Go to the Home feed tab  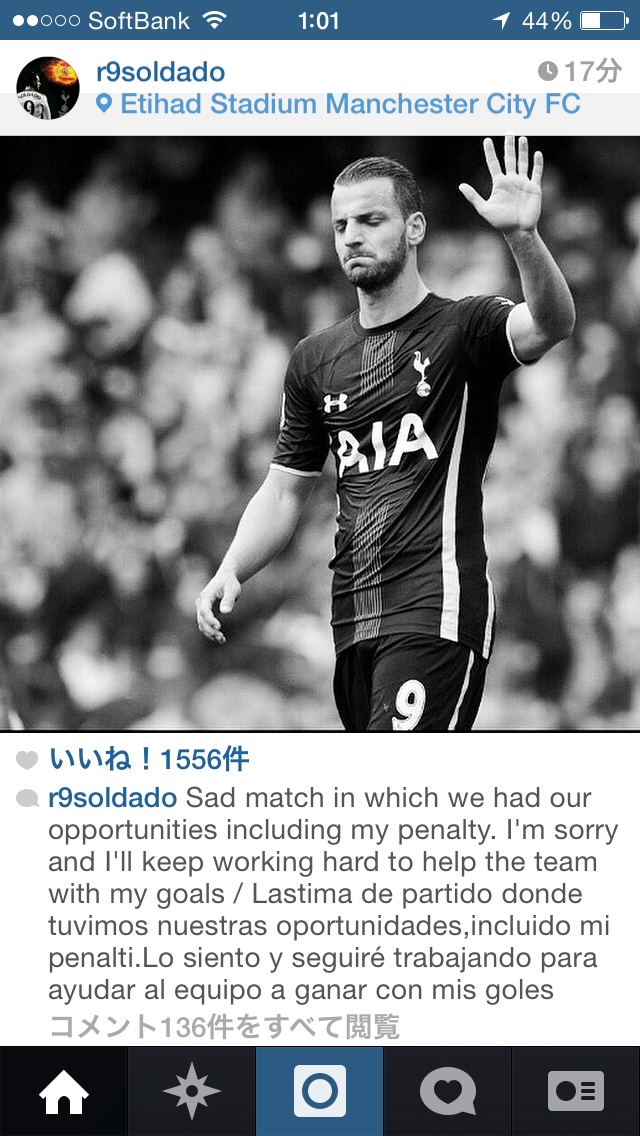tap(64, 1091)
